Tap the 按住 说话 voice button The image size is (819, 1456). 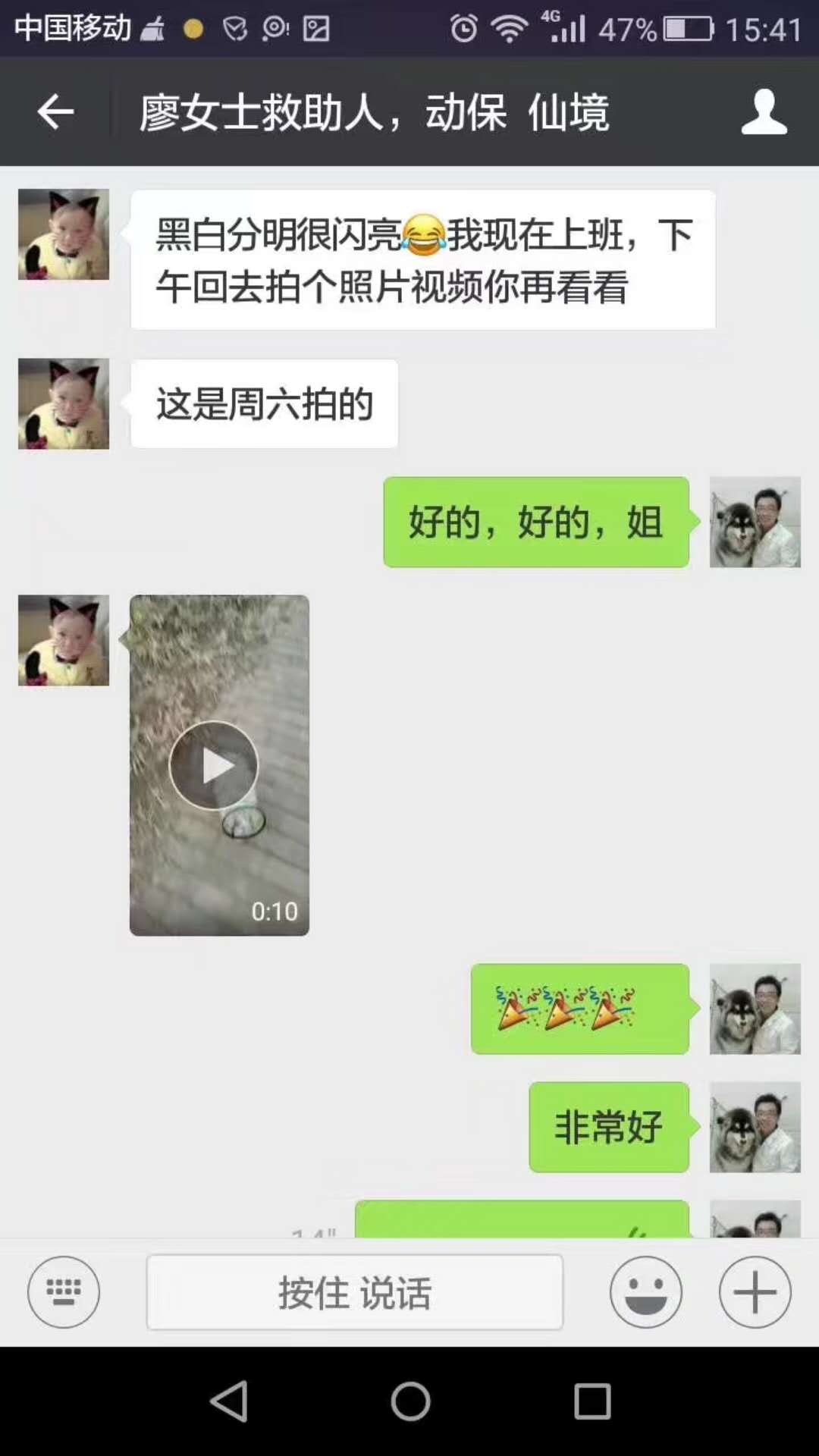pyautogui.click(x=355, y=1291)
